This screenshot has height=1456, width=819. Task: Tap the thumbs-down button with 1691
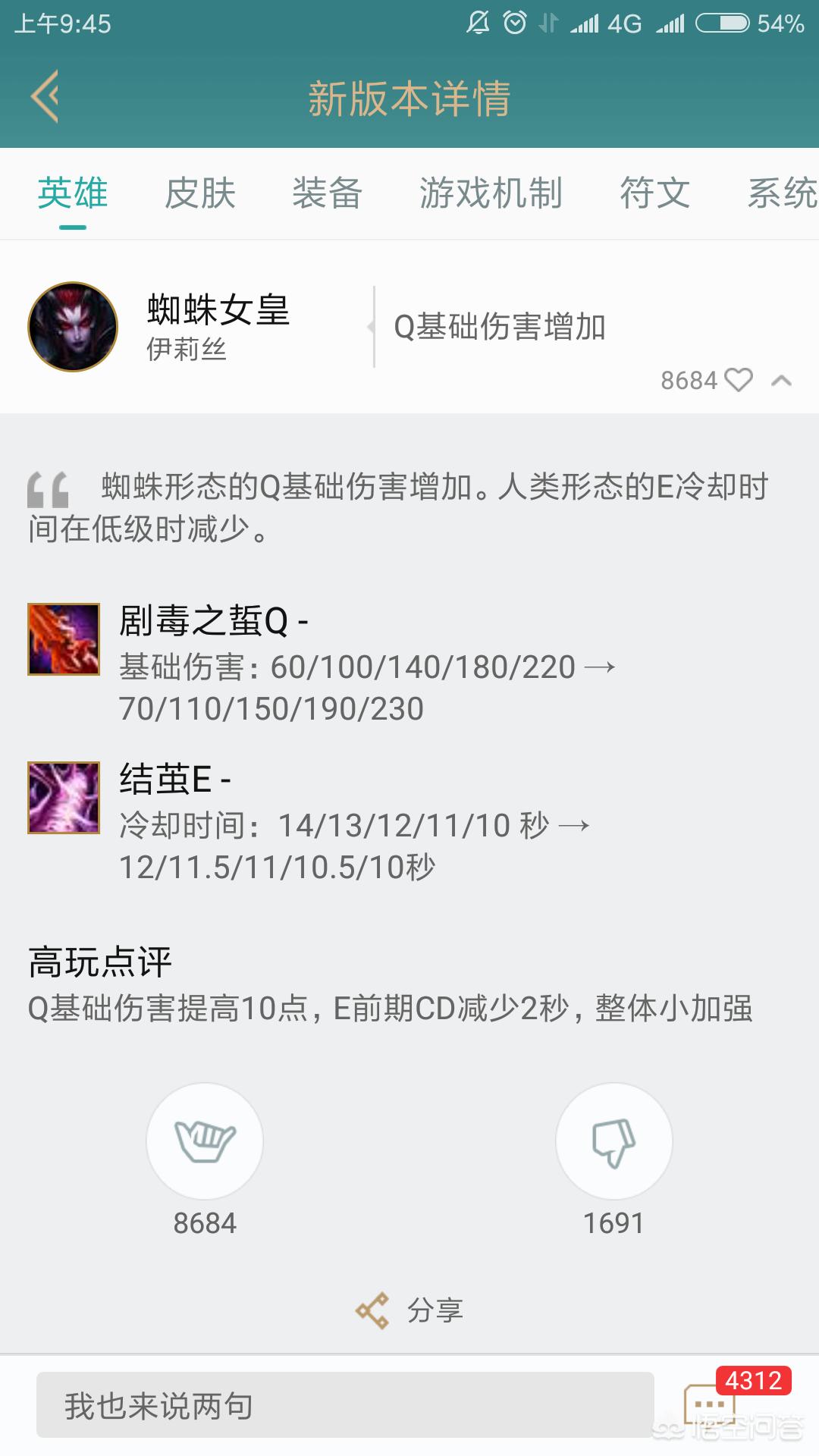click(x=613, y=1141)
